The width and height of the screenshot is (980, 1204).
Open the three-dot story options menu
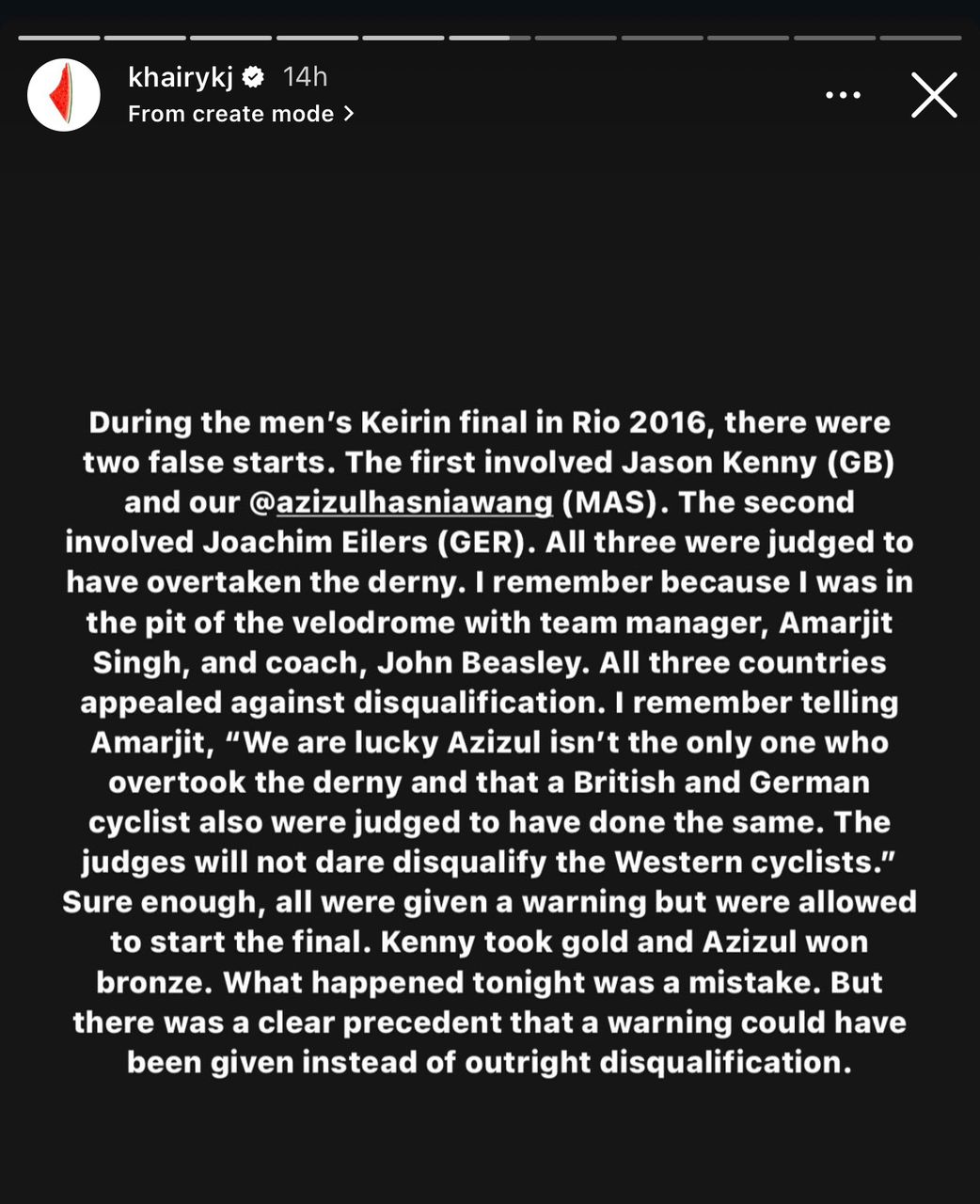point(843,95)
